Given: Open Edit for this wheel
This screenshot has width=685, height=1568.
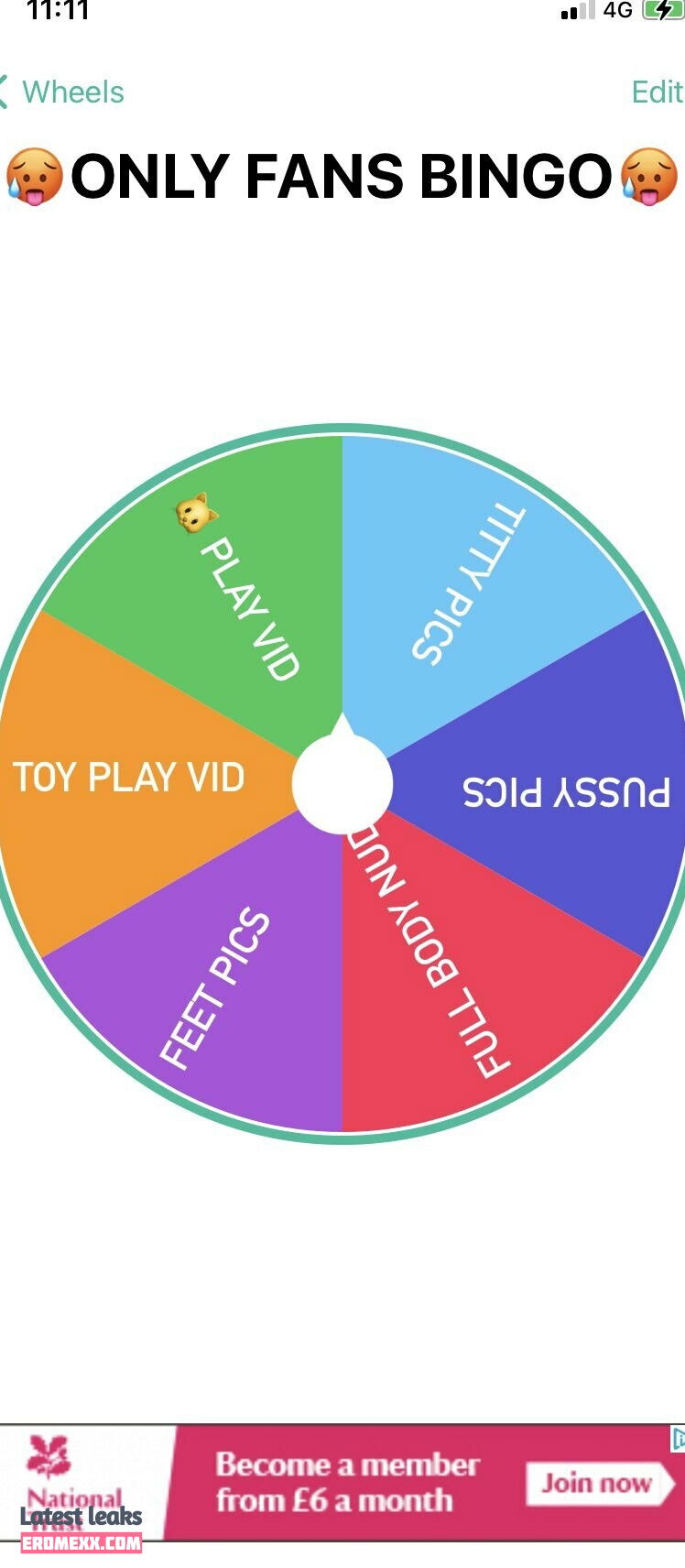Looking at the screenshot, I should (657, 93).
